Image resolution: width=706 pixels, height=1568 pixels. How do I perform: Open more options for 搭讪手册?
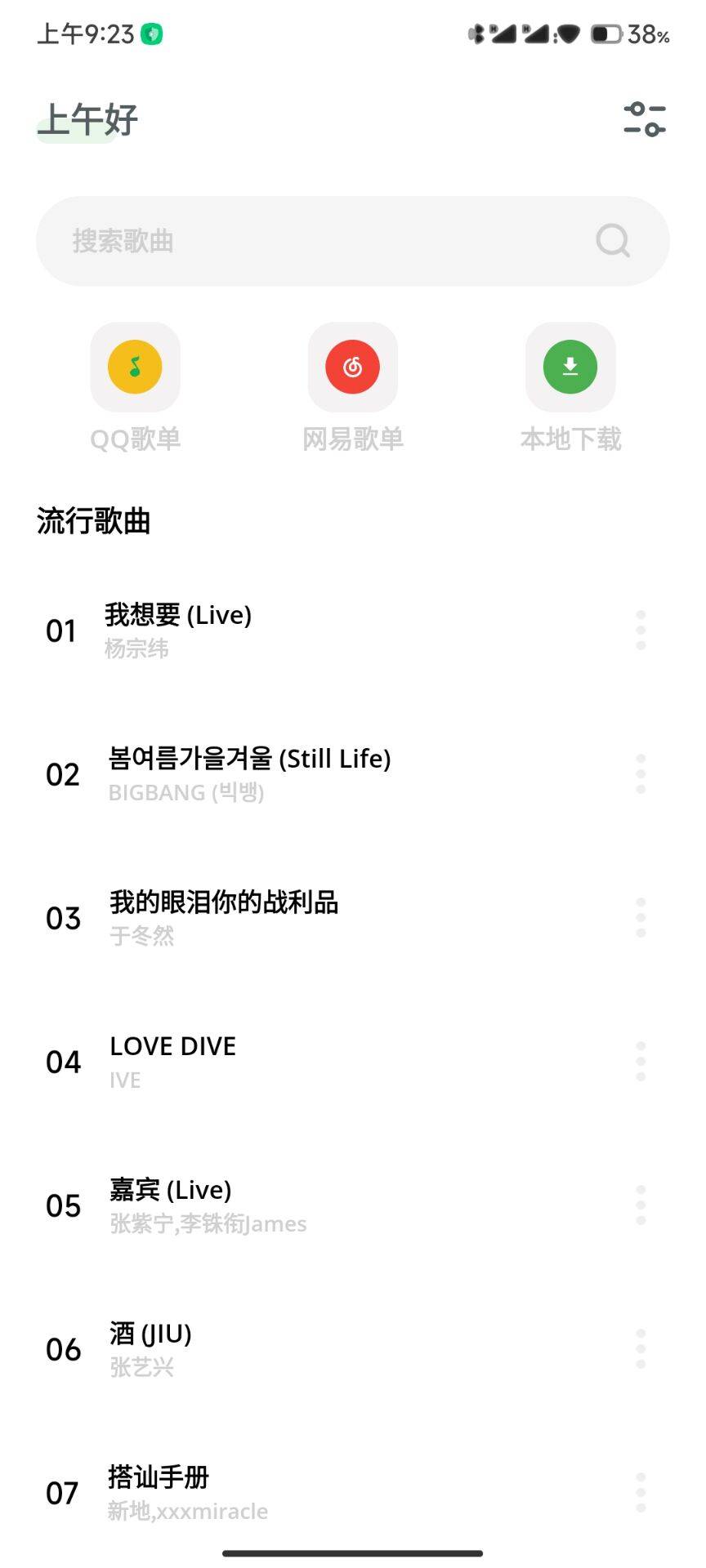pos(641,1492)
